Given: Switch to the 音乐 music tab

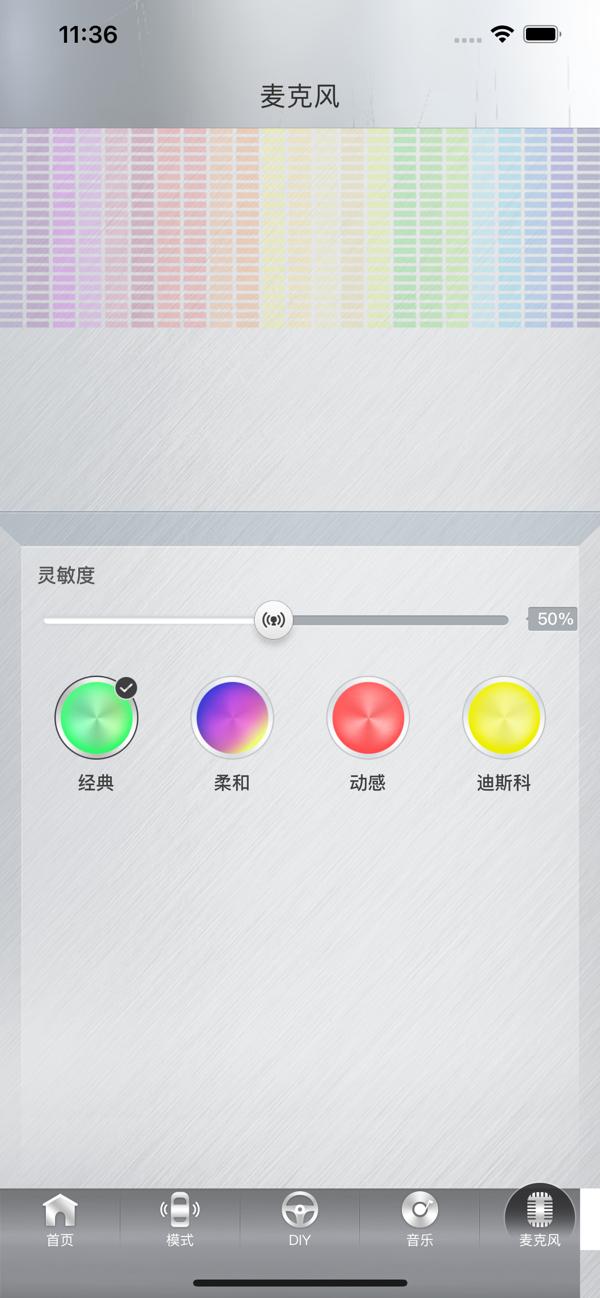Looking at the screenshot, I should (x=420, y=1220).
